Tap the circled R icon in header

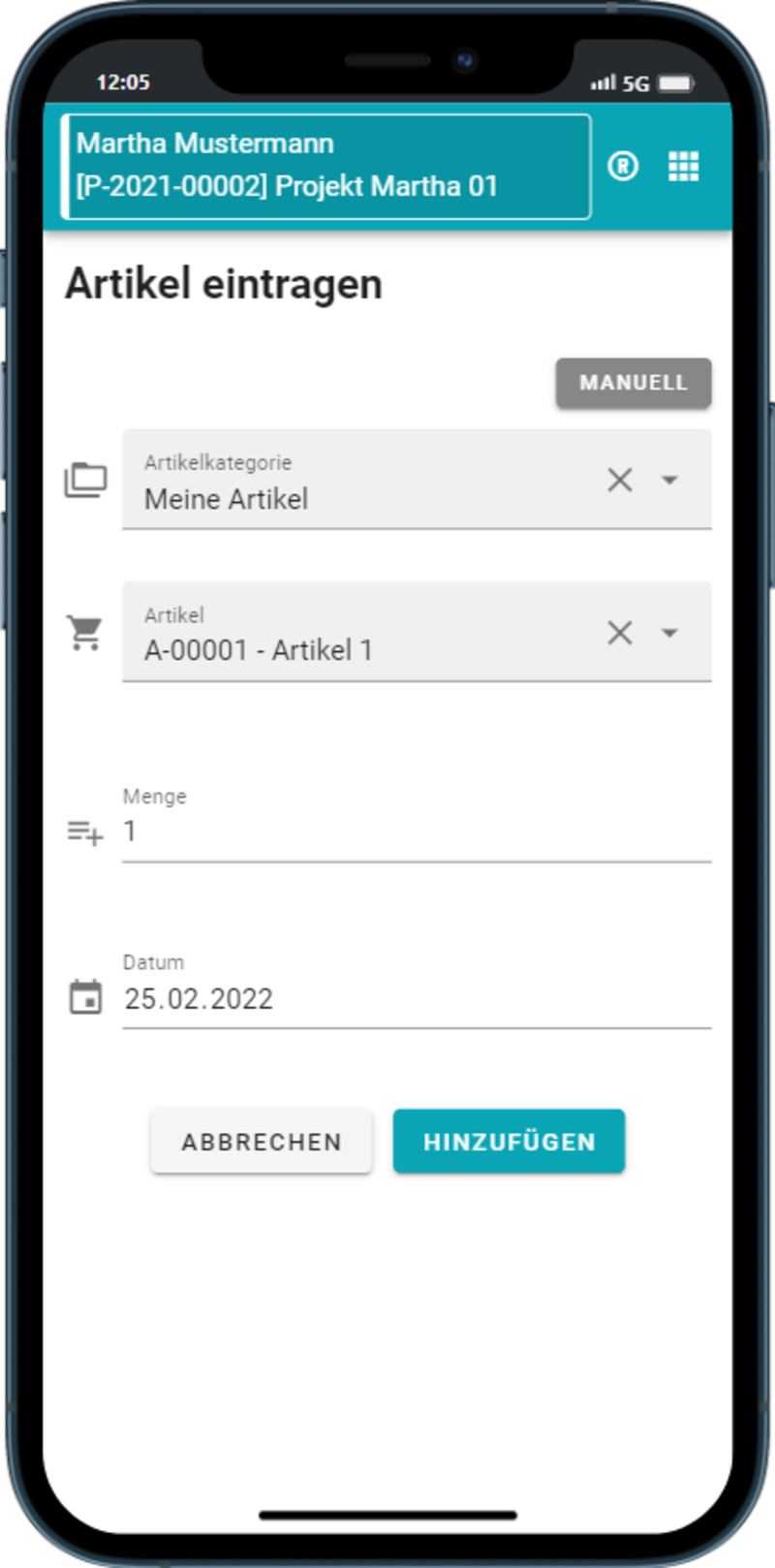pos(623,166)
